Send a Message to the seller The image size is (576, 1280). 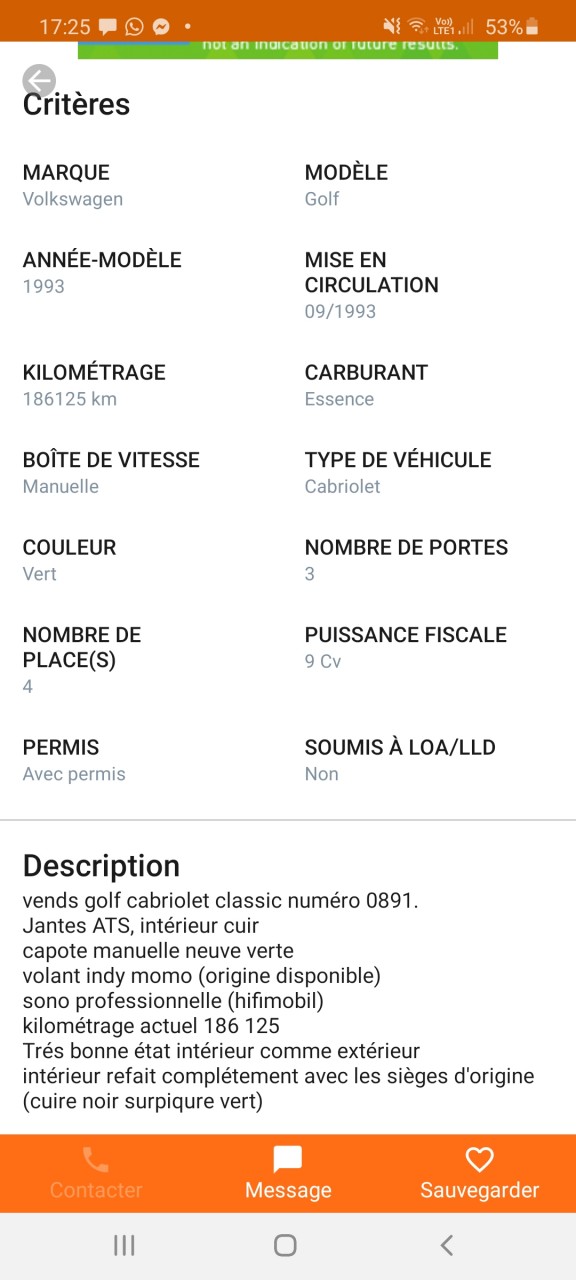(x=288, y=1174)
